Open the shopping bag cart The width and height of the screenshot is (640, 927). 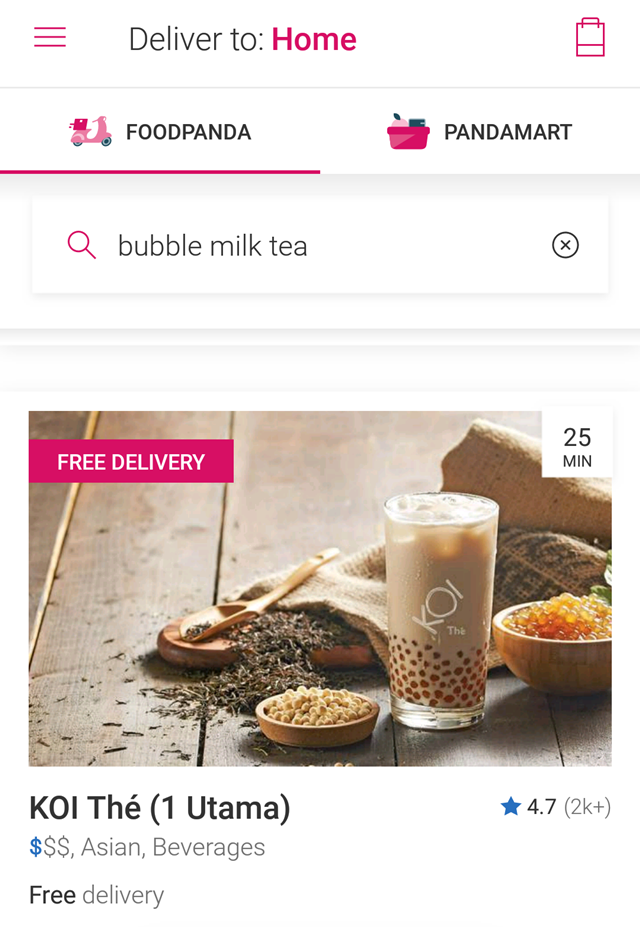click(x=590, y=38)
